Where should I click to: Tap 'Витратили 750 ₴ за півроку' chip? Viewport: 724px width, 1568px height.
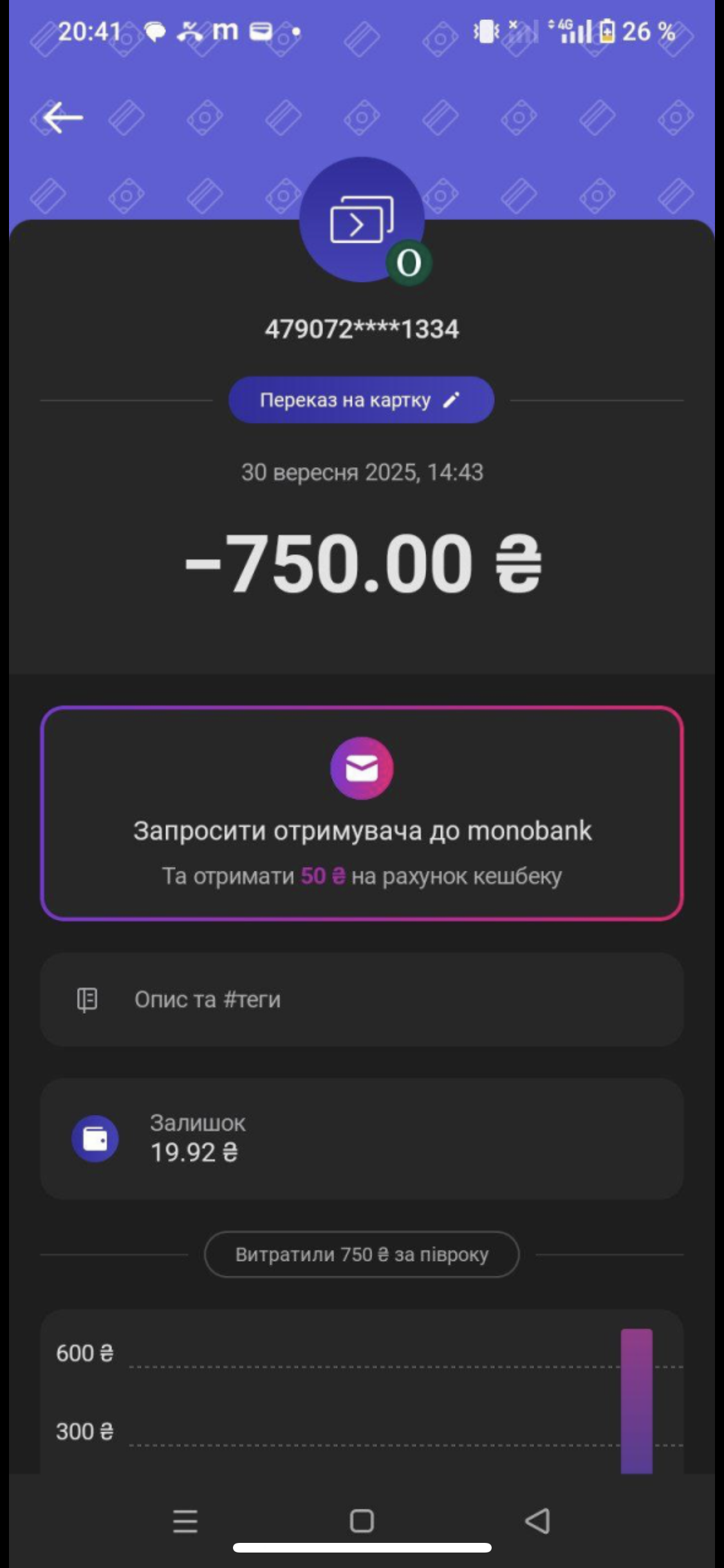coord(361,1255)
